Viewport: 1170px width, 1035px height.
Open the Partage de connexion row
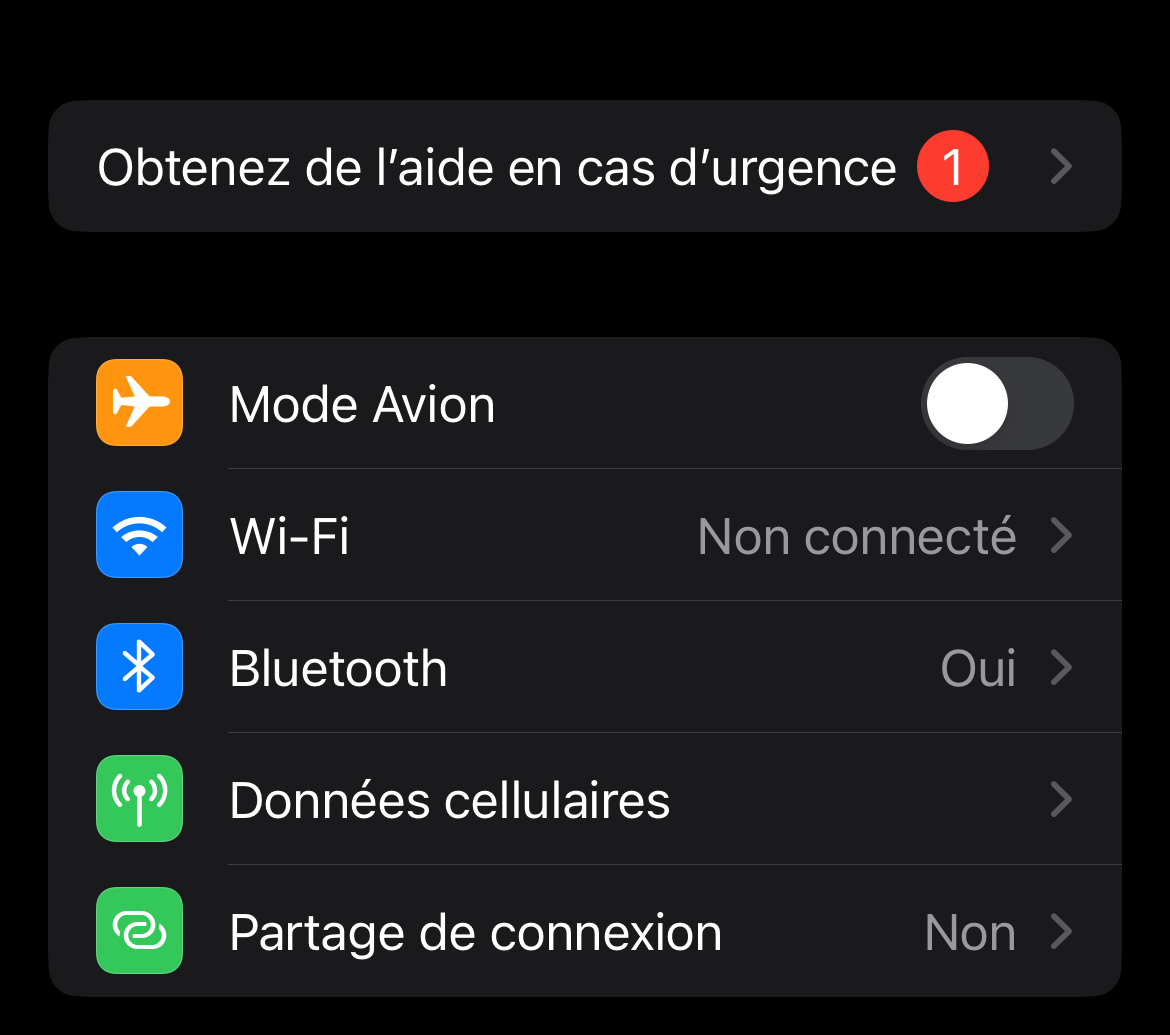pos(584,932)
